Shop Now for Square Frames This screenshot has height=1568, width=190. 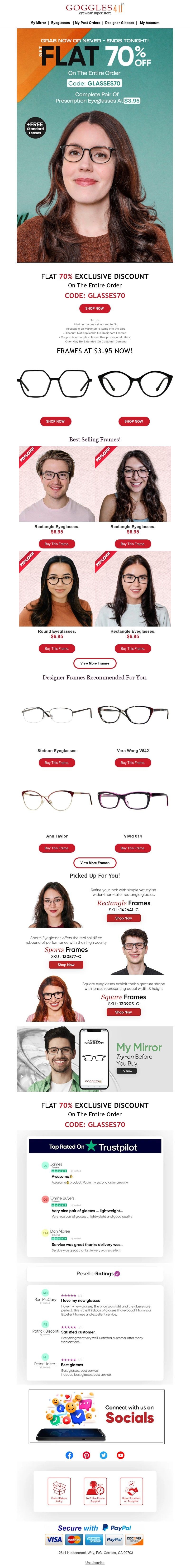(124, 1012)
